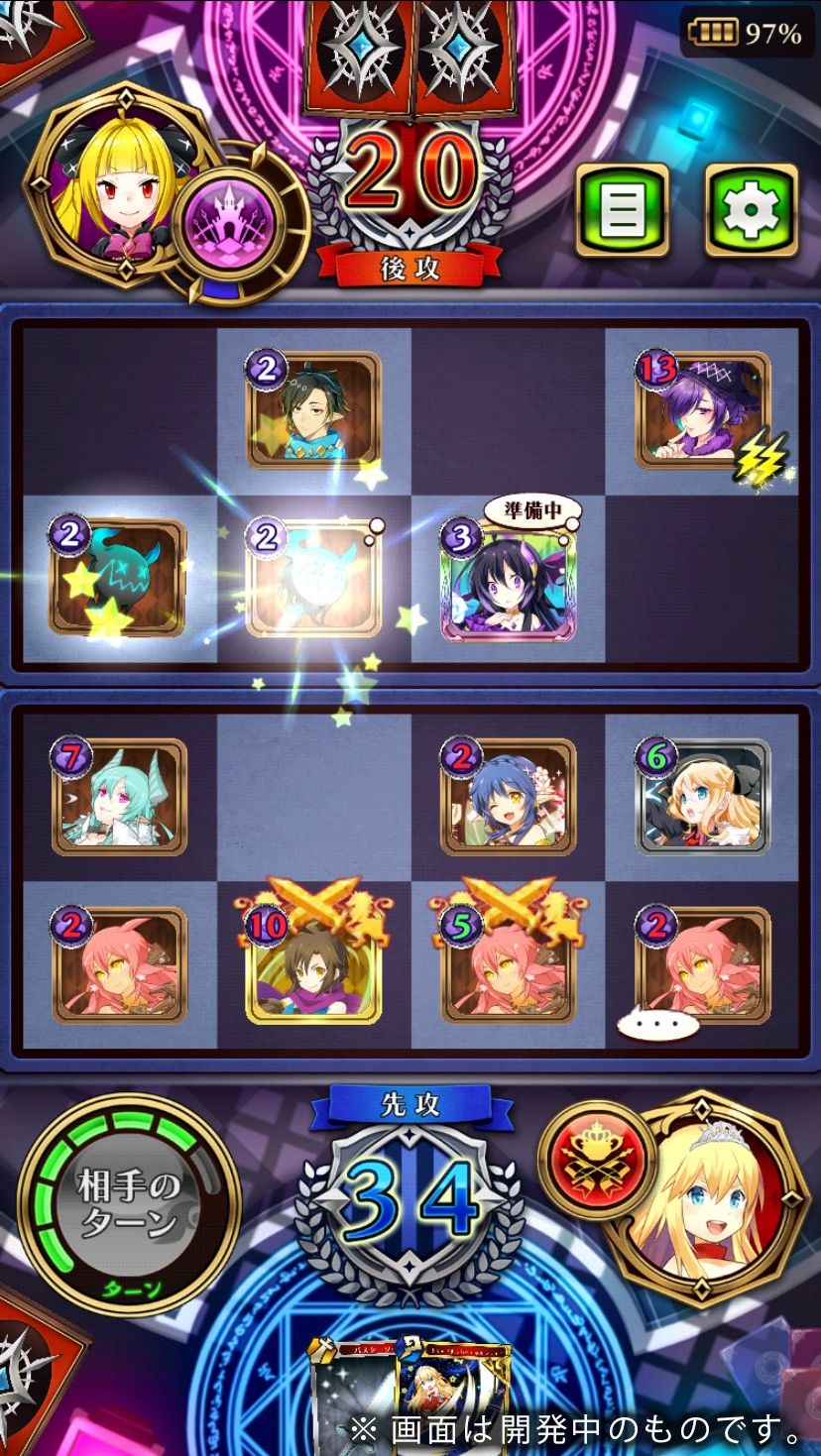This screenshot has height=1456, width=821.
Task: Select the pink-haired card with speech bubble
Action: tap(703, 965)
